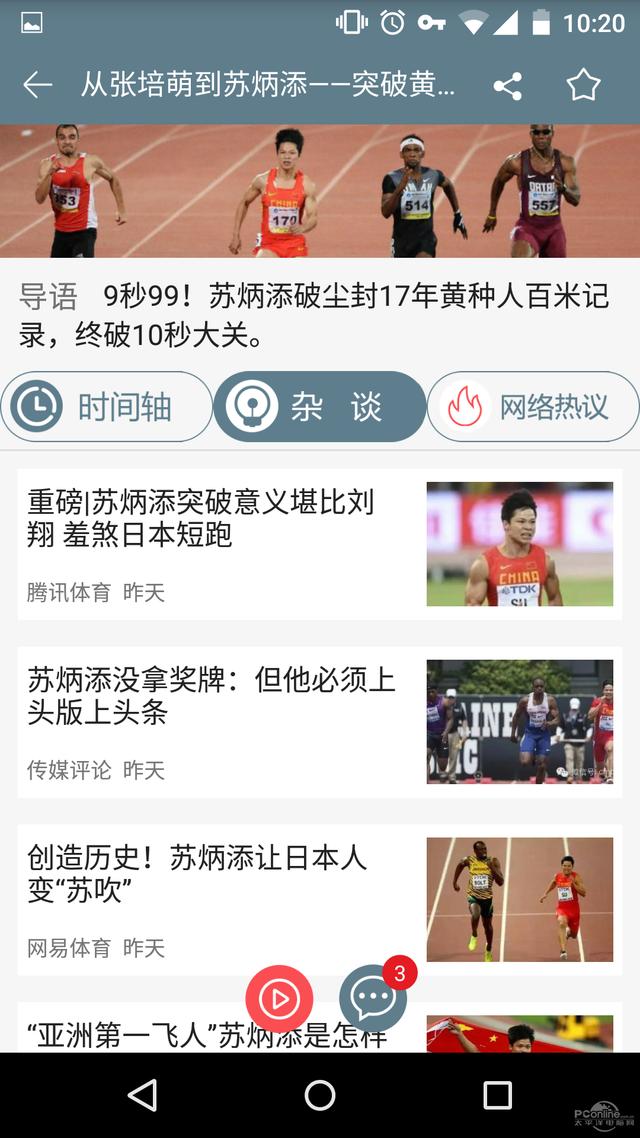Open the "亚洲第一飞人" article

point(320,1027)
